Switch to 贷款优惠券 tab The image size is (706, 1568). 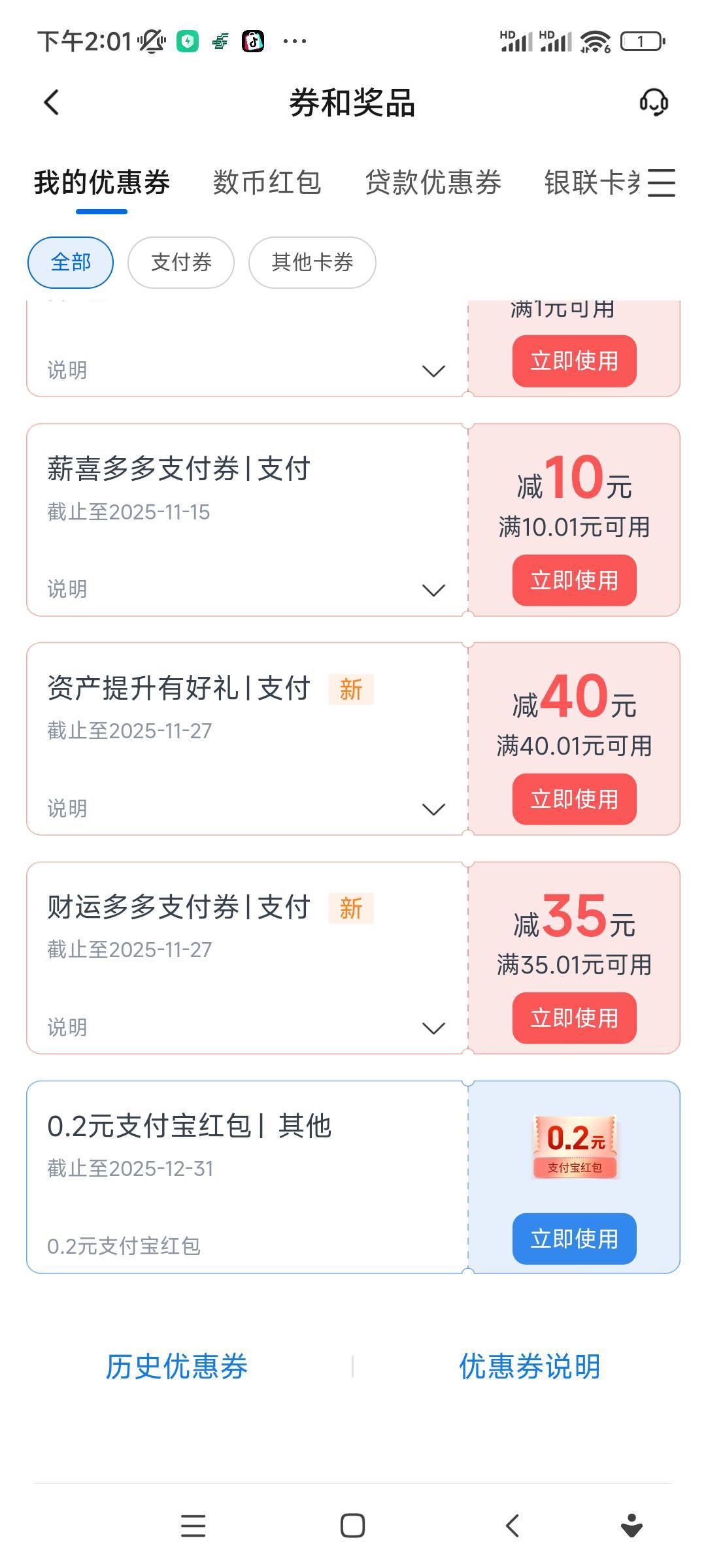point(433,182)
